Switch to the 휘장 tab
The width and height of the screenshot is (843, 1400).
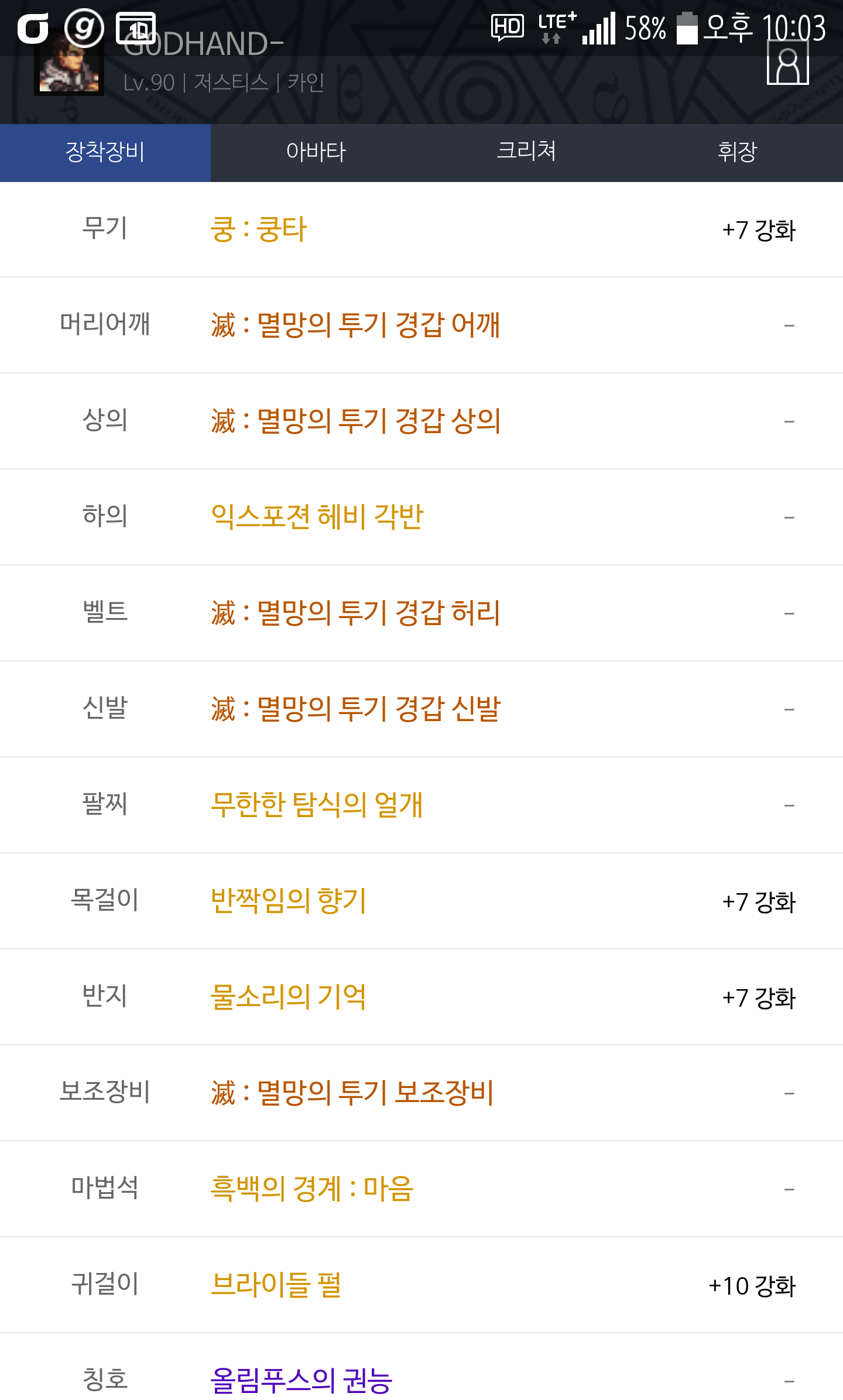coord(738,152)
